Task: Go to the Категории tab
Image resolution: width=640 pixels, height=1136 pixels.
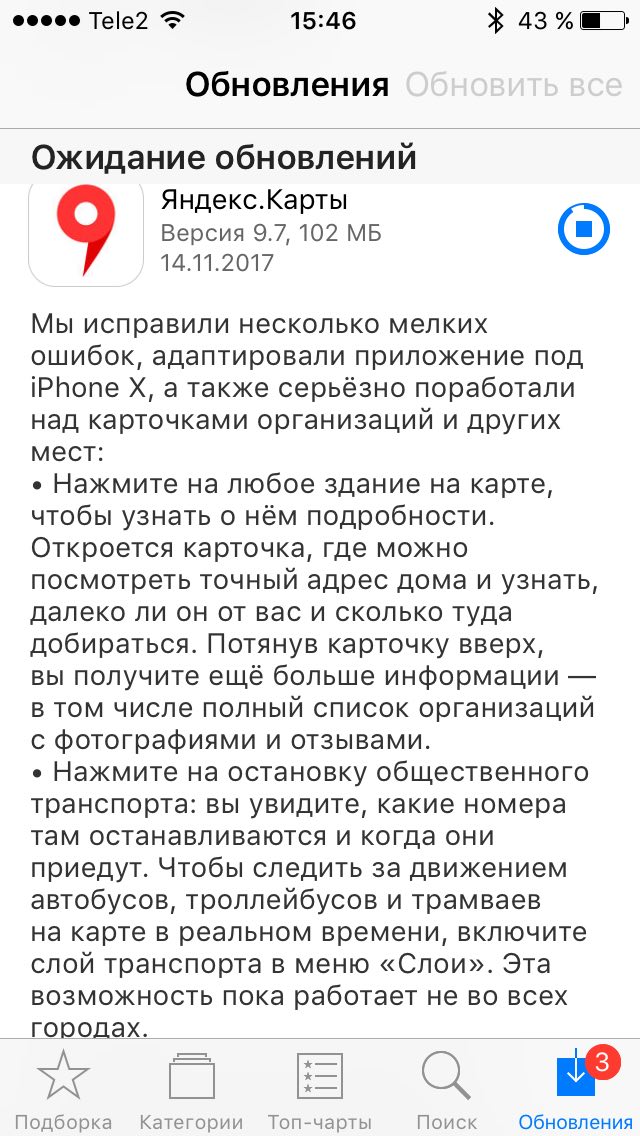Action: [x=191, y=1089]
